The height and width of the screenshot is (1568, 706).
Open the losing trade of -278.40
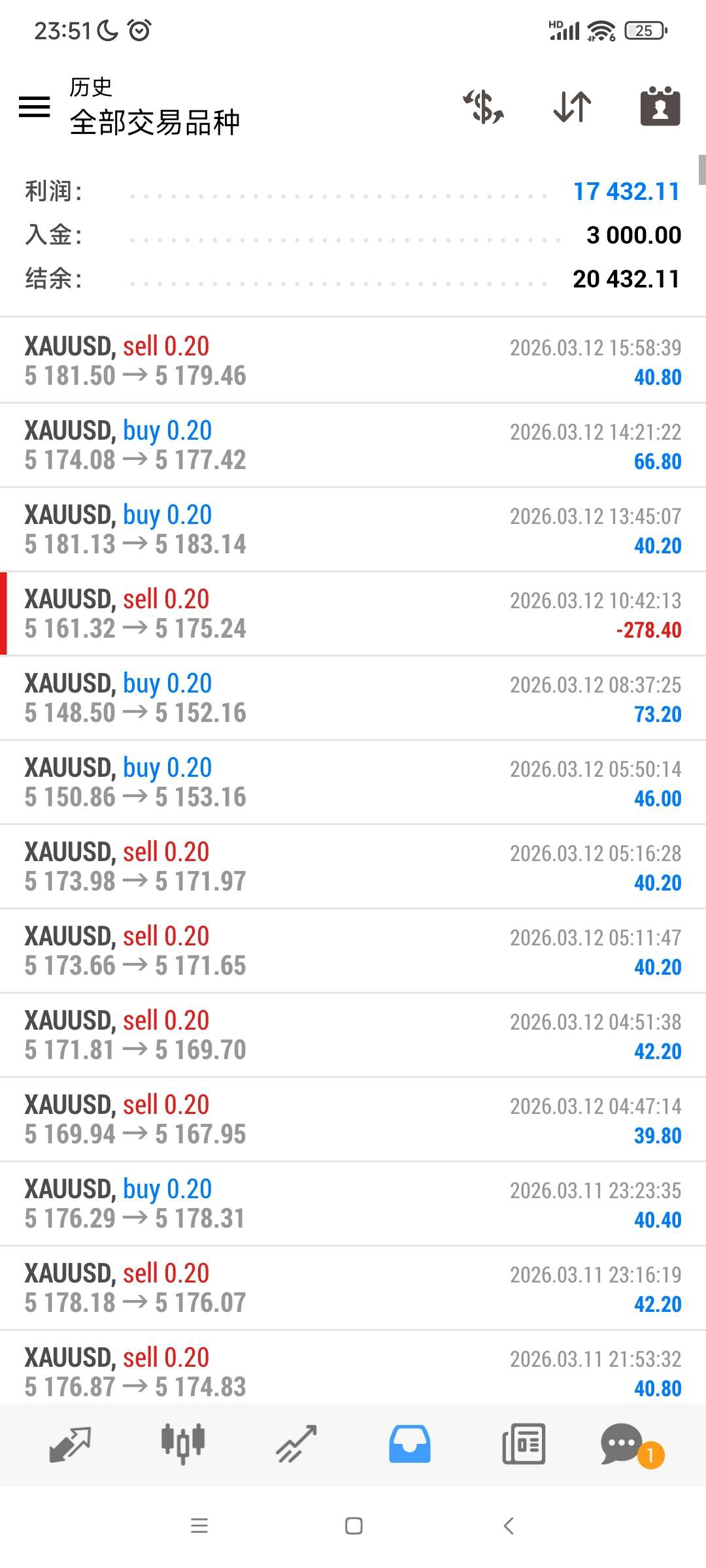(353, 614)
